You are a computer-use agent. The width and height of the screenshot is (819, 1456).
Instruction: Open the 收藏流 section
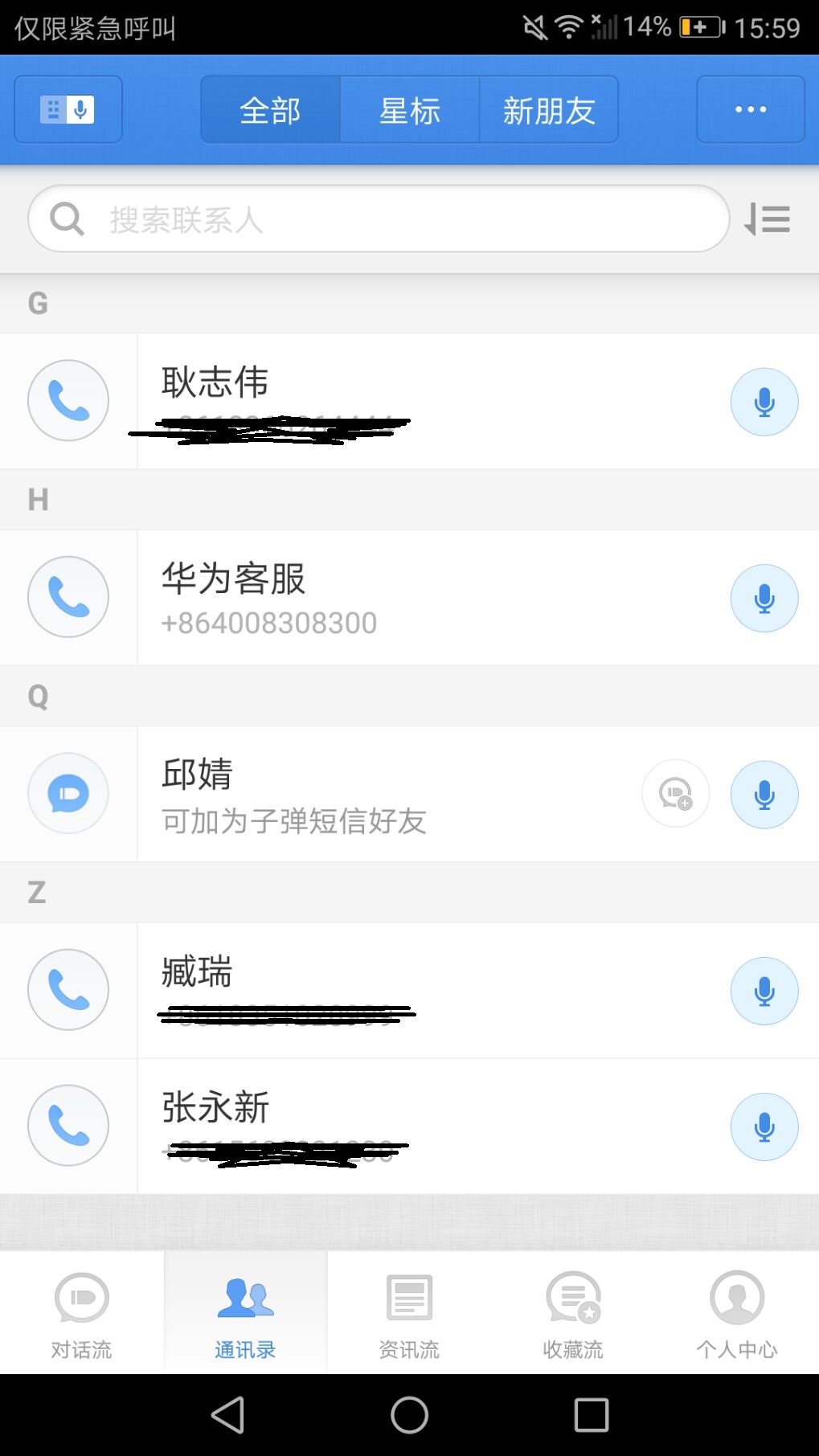pyautogui.click(x=573, y=1311)
